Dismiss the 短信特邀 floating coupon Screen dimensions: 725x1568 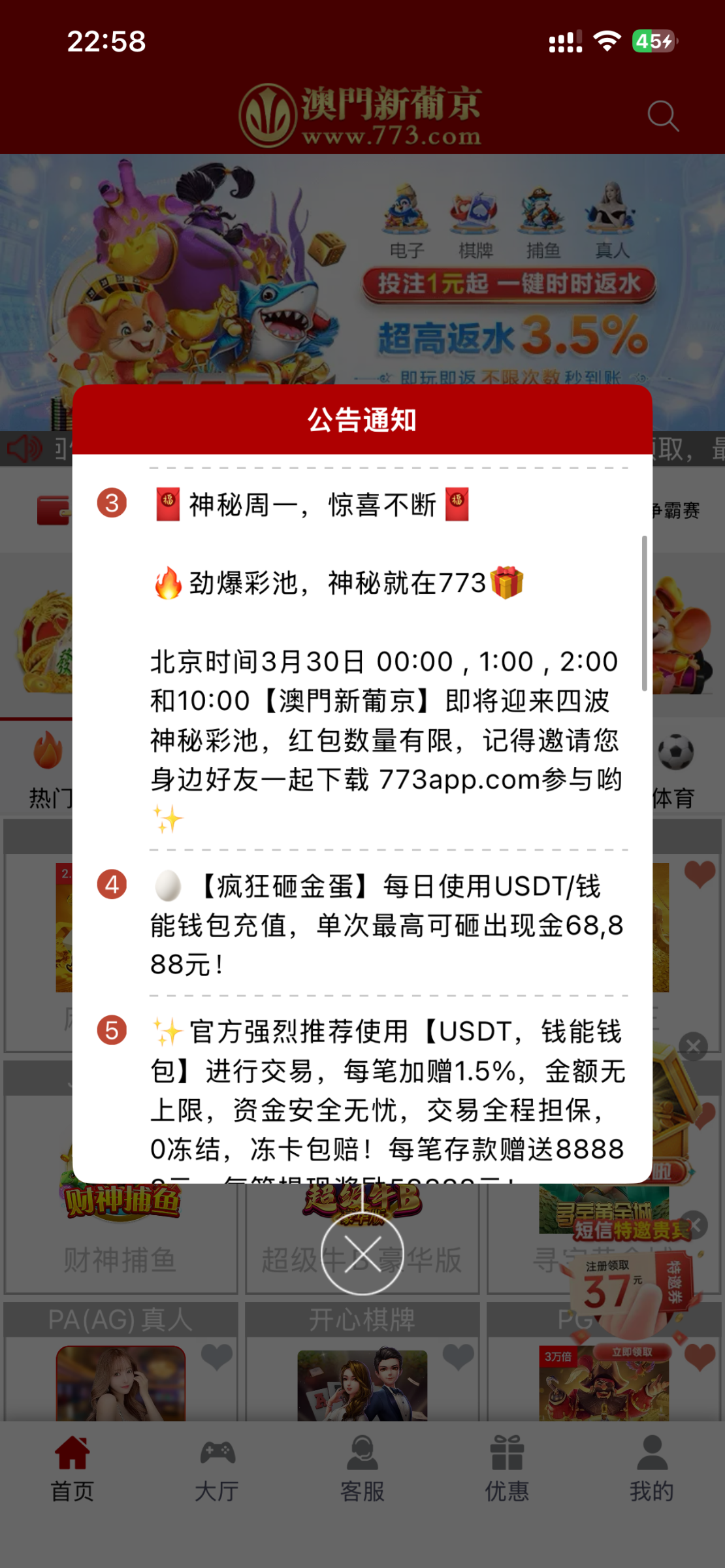click(x=695, y=1226)
